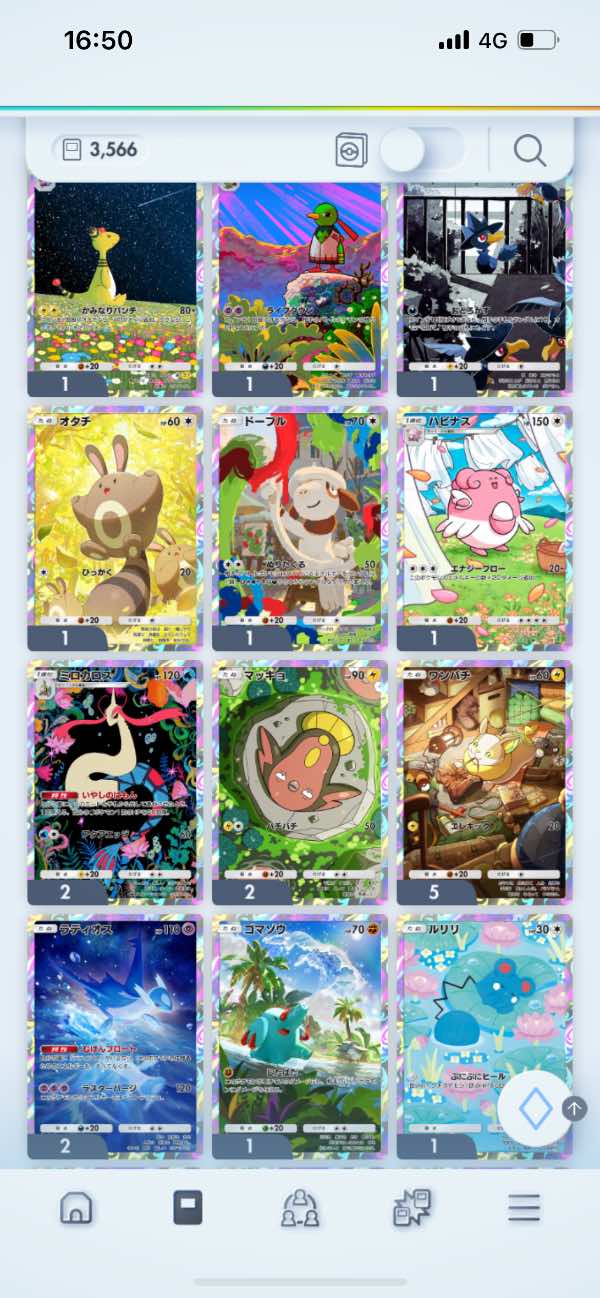Jump back to top with arrow
This screenshot has height=1298, width=600.
click(575, 1108)
